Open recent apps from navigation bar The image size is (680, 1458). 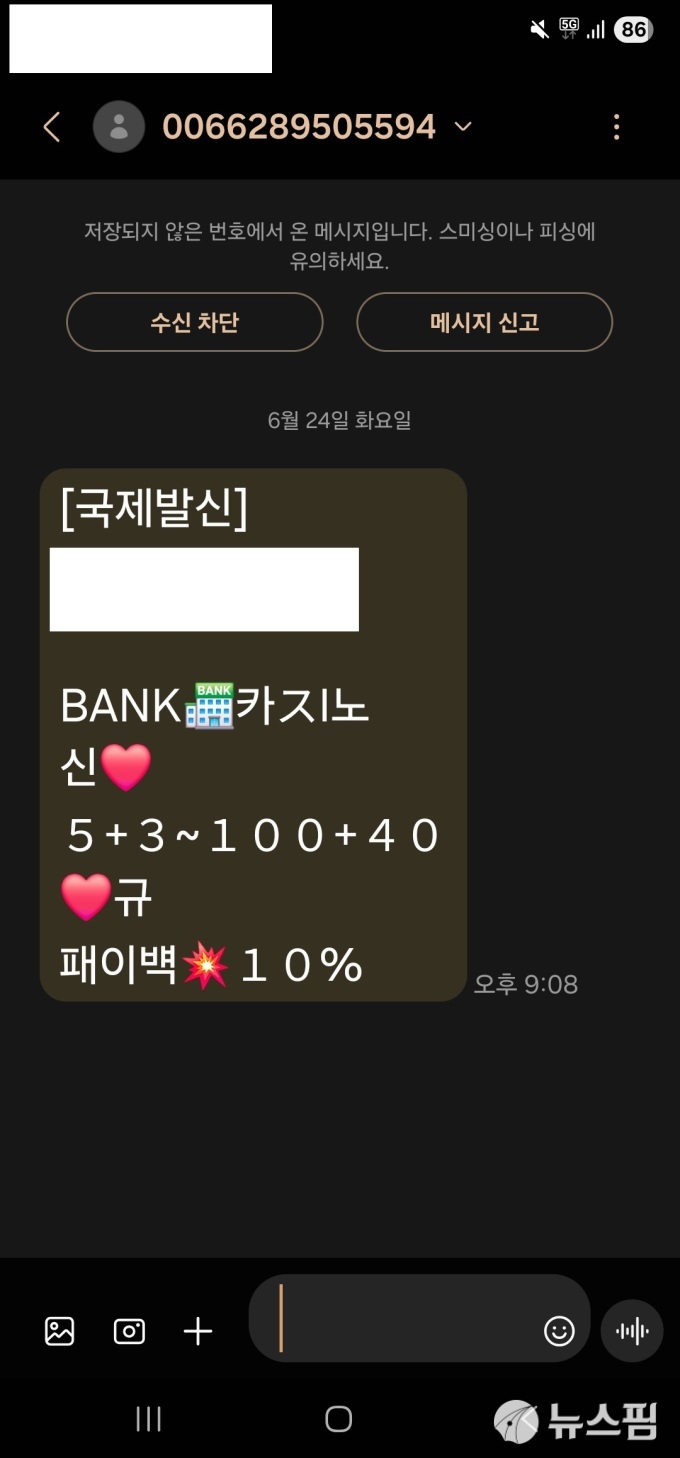pos(149,1419)
